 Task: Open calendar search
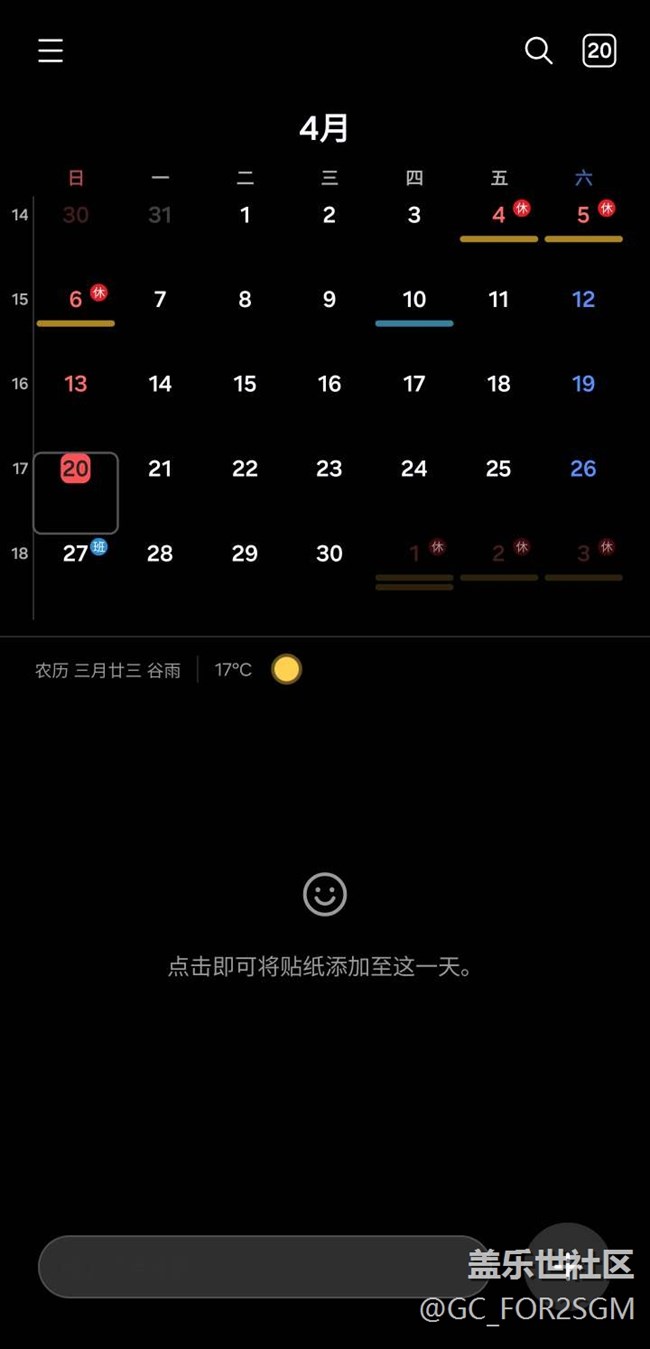pyautogui.click(x=538, y=51)
